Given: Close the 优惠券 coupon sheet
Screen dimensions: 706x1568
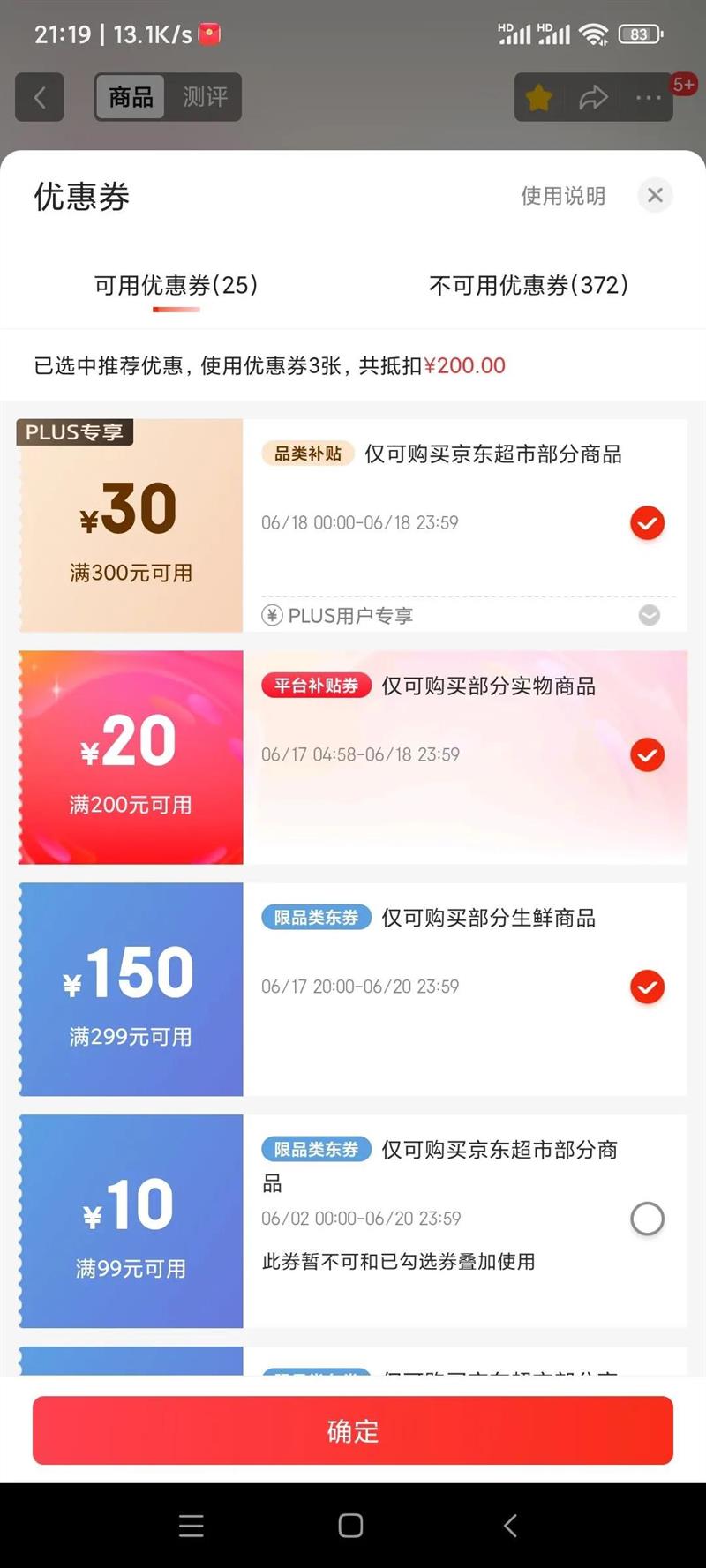Looking at the screenshot, I should (655, 195).
